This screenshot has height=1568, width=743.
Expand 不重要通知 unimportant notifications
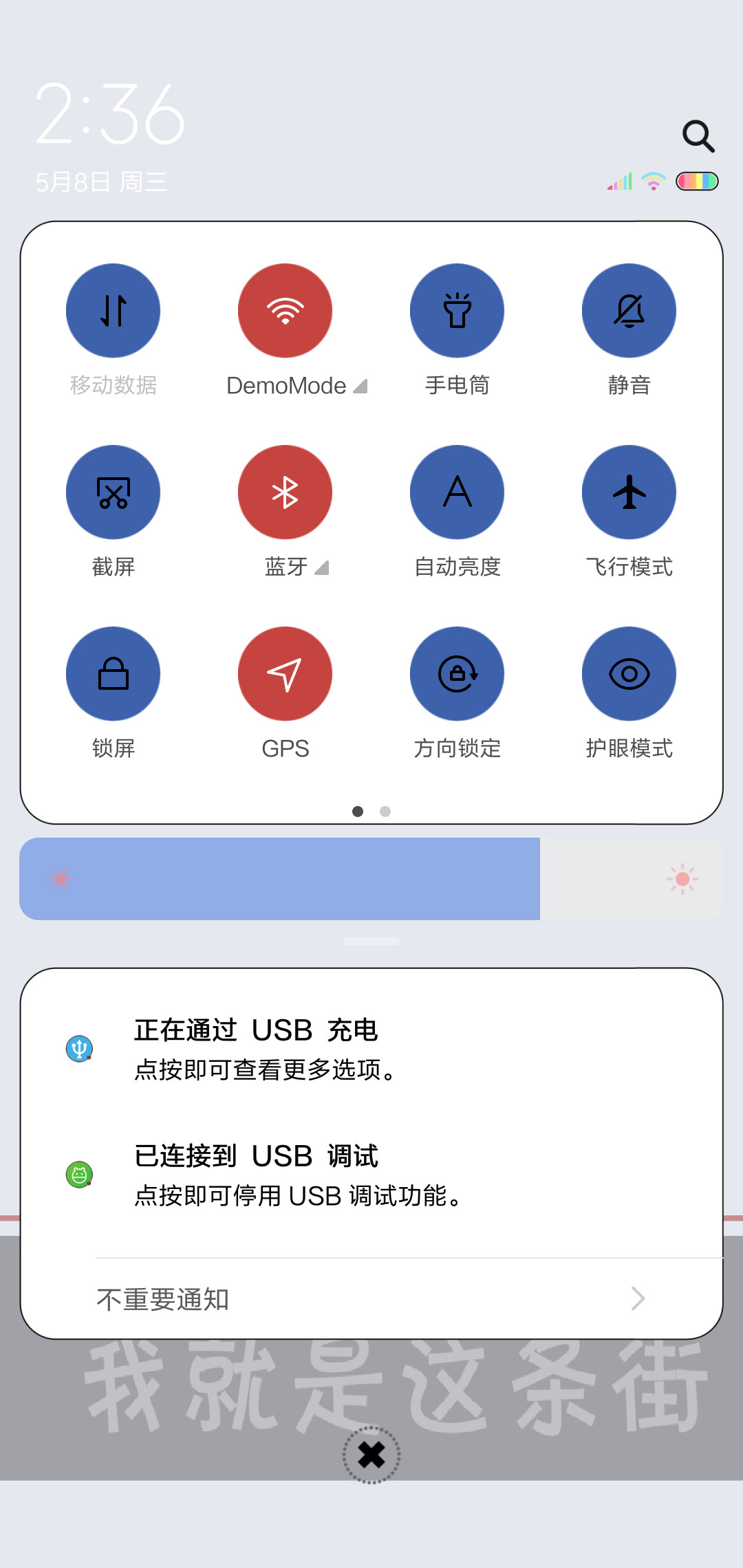[x=371, y=1298]
